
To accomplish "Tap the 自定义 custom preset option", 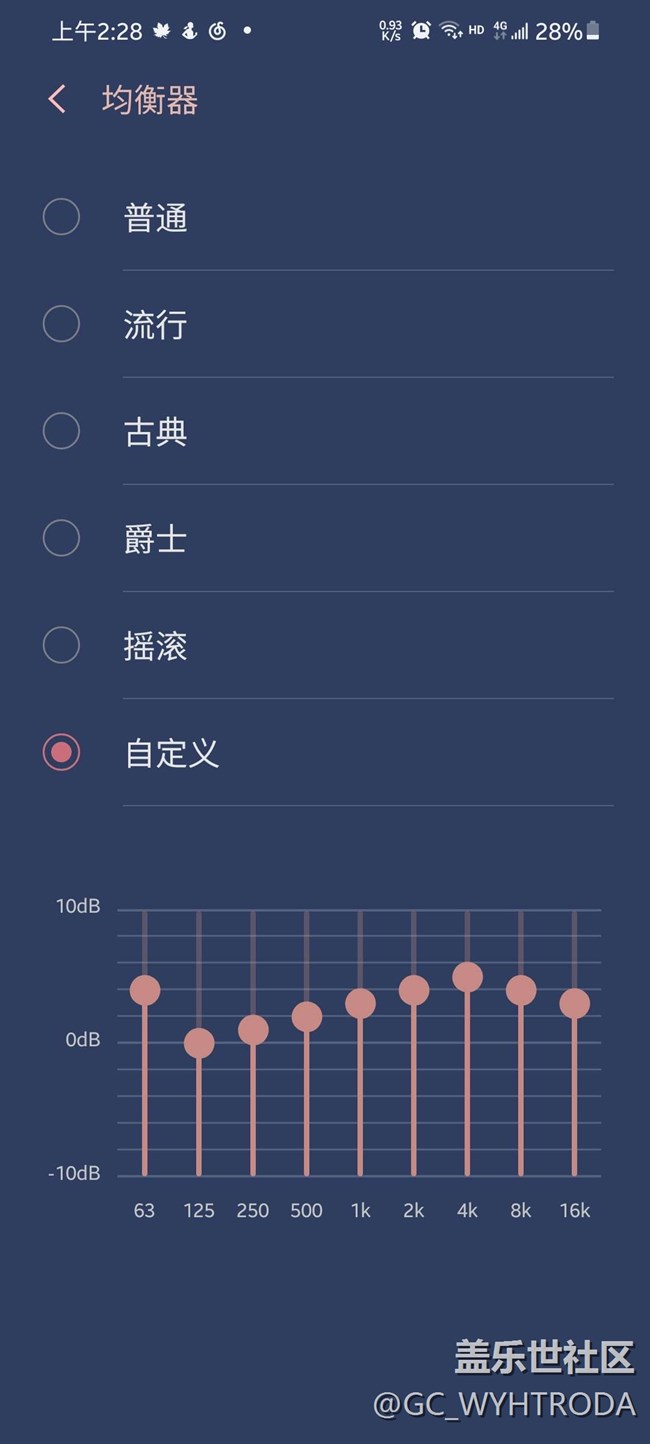I will click(x=325, y=752).
